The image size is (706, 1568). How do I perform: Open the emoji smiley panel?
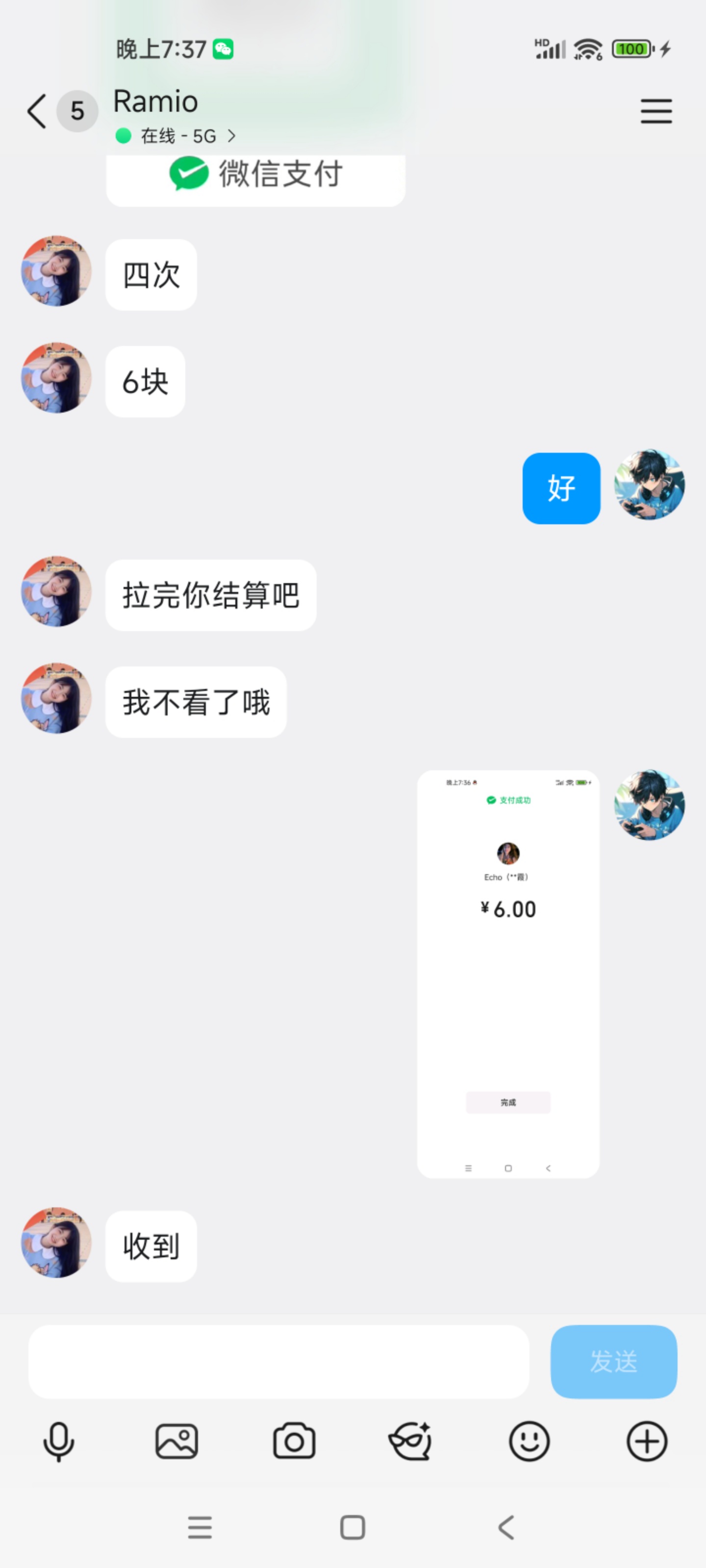(529, 1441)
